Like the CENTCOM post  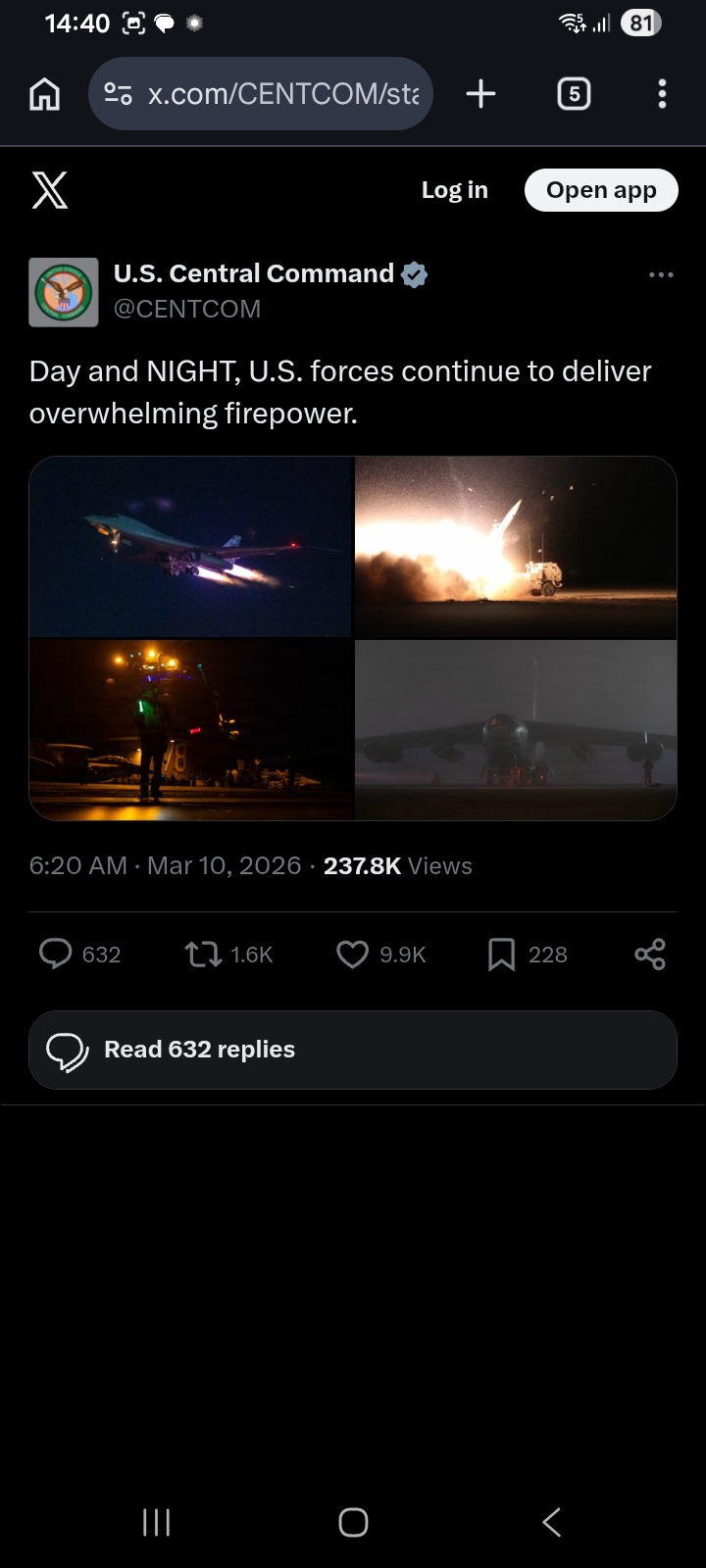pos(352,954)
